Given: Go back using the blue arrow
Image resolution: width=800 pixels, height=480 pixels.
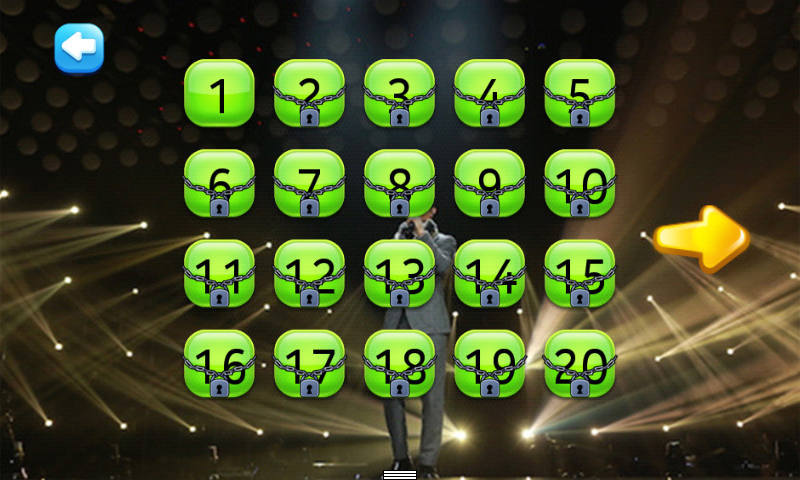Looking at the screenshot, I should [79, 47].
